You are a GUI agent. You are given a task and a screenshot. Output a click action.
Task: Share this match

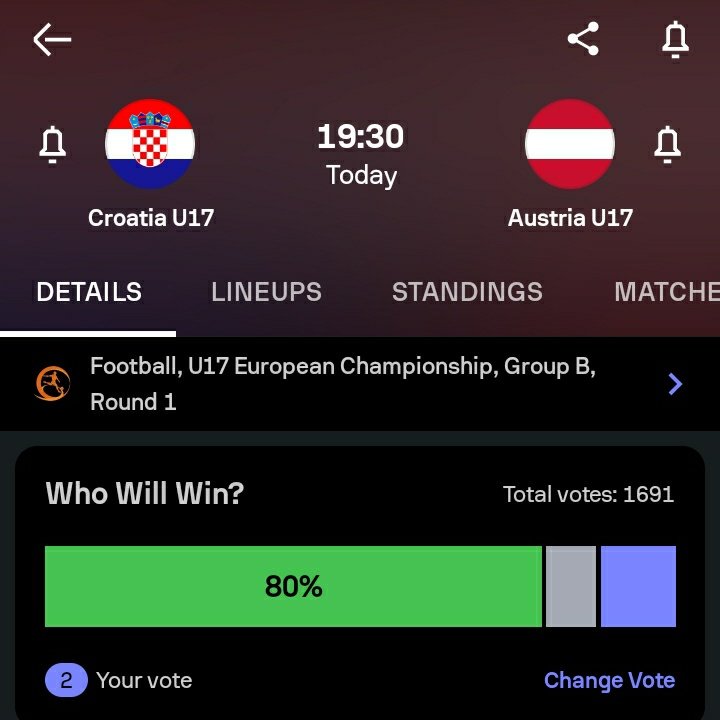click(x=583, y=40)
